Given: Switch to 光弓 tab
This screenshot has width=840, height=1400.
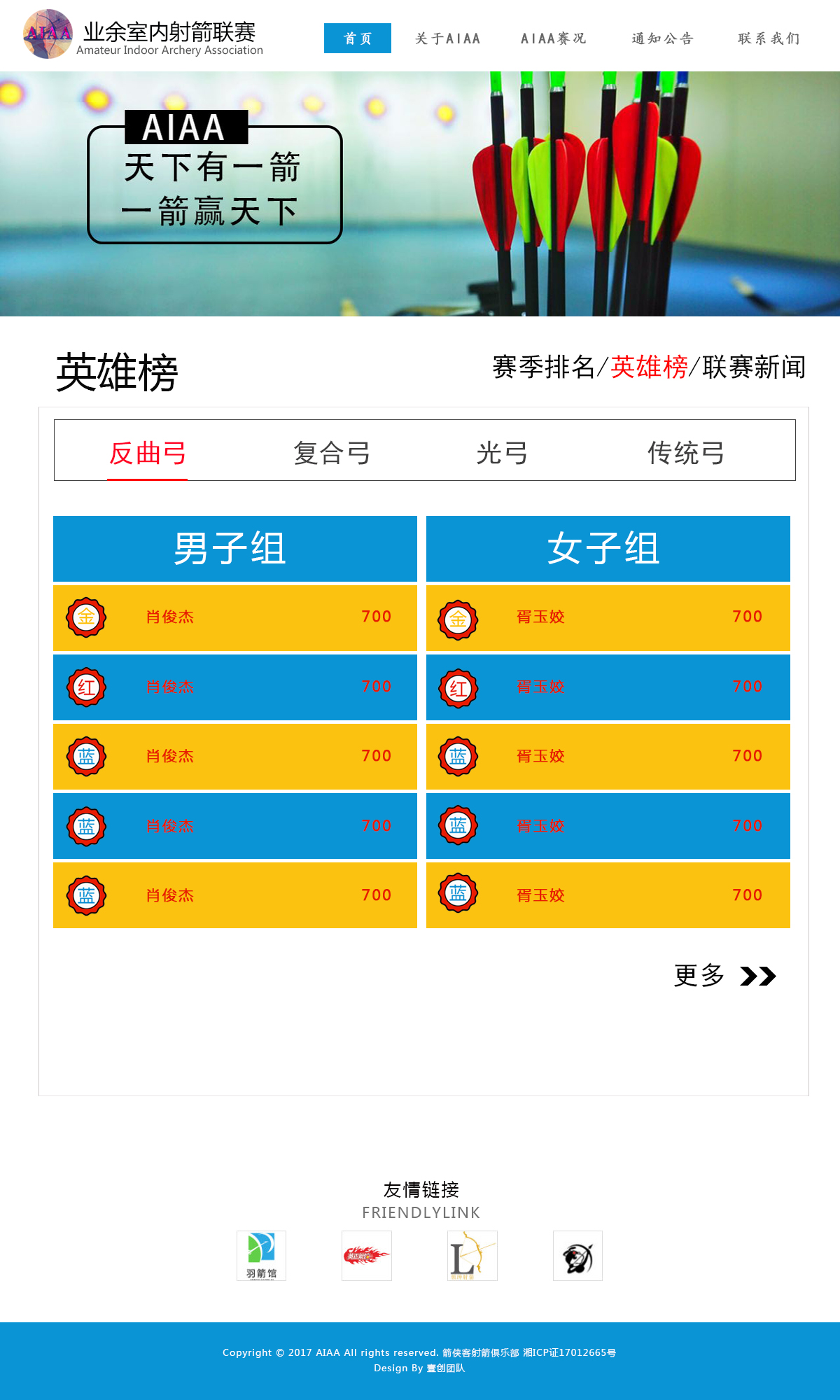Looking at the screenshot, I should 502,454.
